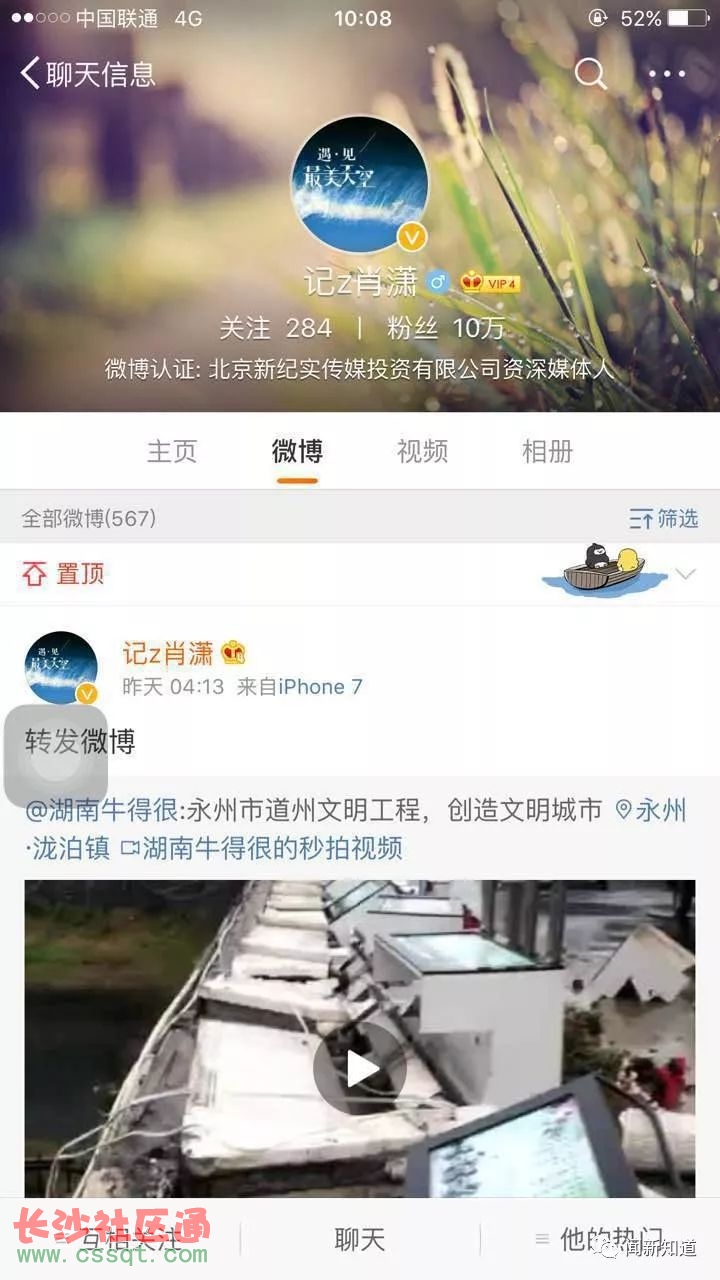
Task: Open the profile avatar picture
Action: (x=360, y=184)
